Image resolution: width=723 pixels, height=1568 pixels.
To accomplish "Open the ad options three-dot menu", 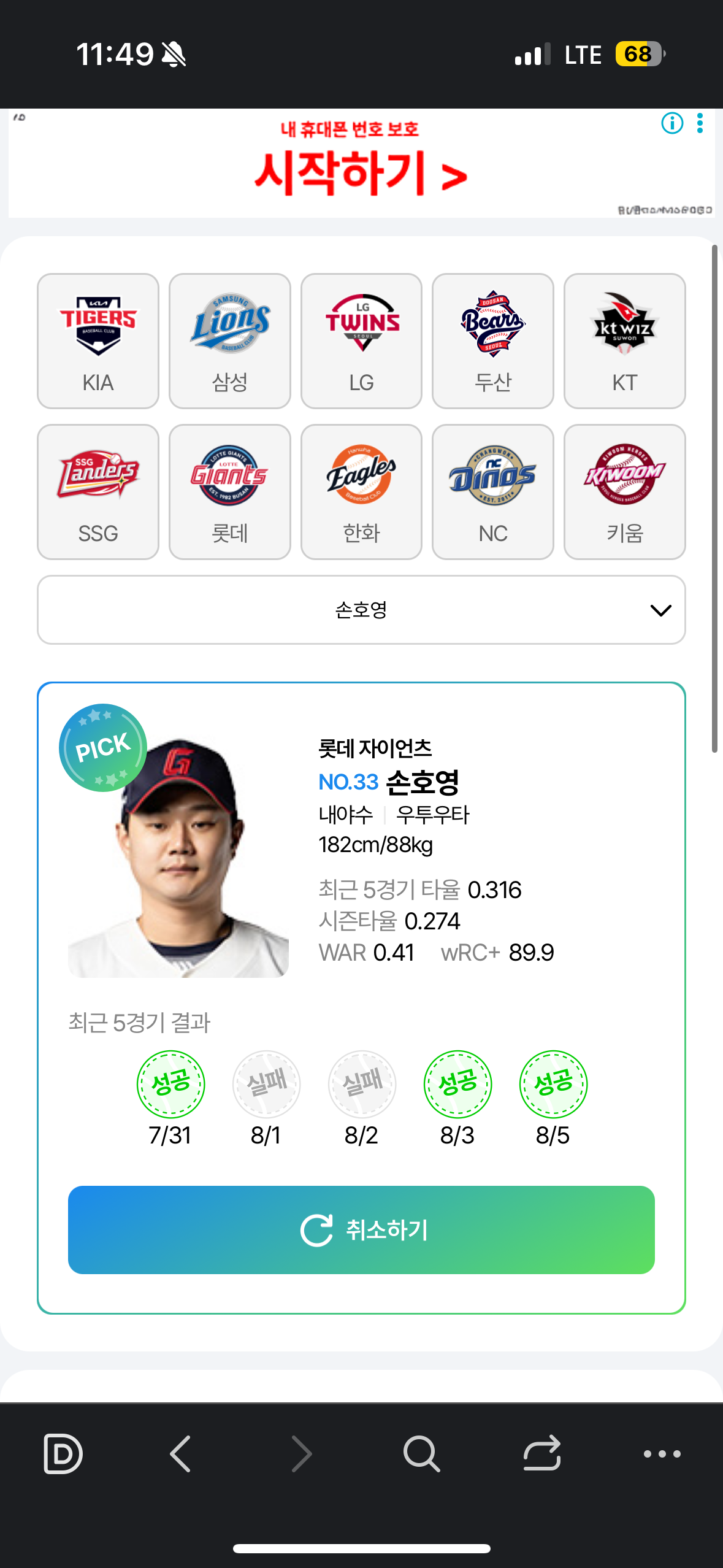I will [x=700, y=123].
